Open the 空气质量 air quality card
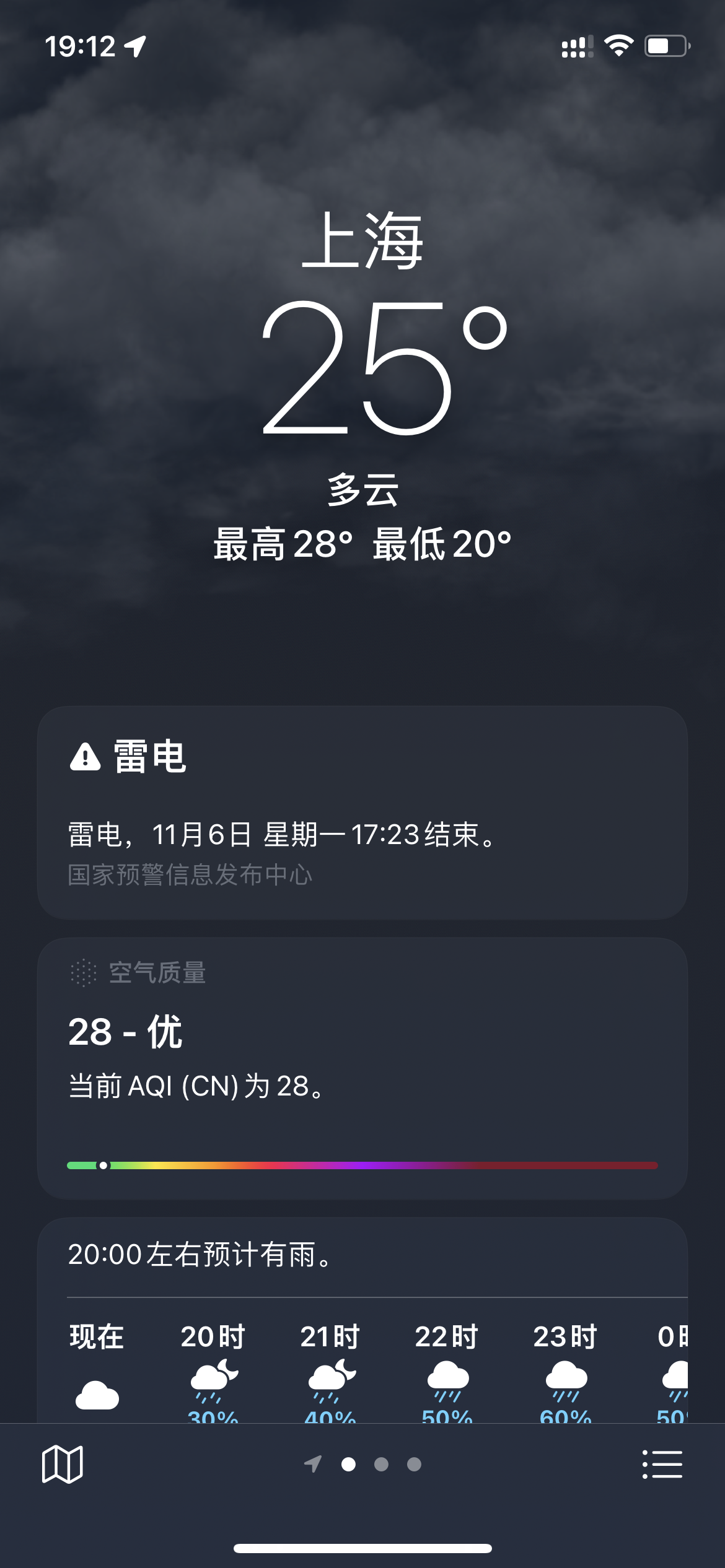The height and width of the screenshot is (1568, 725). pos(362,1068)
